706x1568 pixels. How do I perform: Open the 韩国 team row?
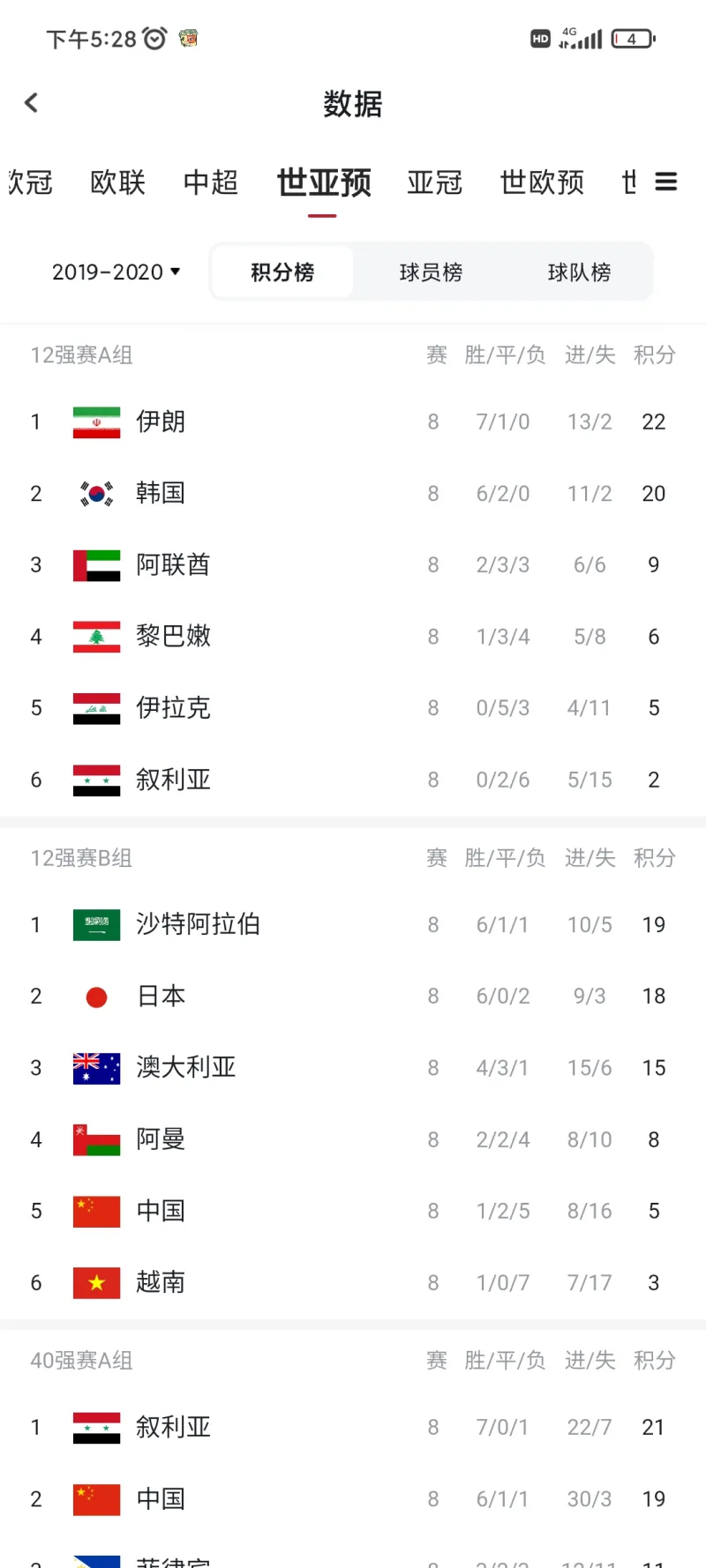[353, 493]
